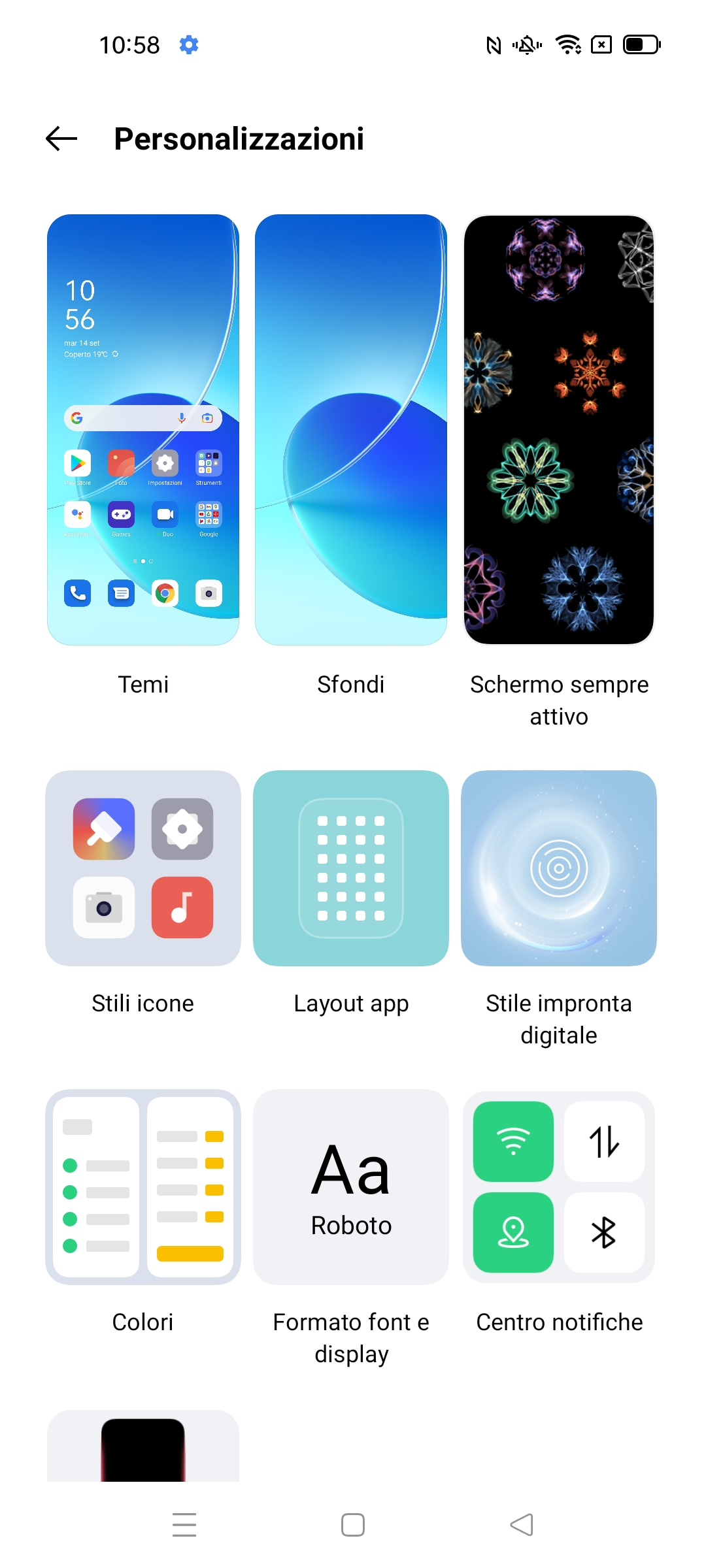The image size is (706, 1568).
Task: Select the Stili icone tile
Action: [143, 868]
